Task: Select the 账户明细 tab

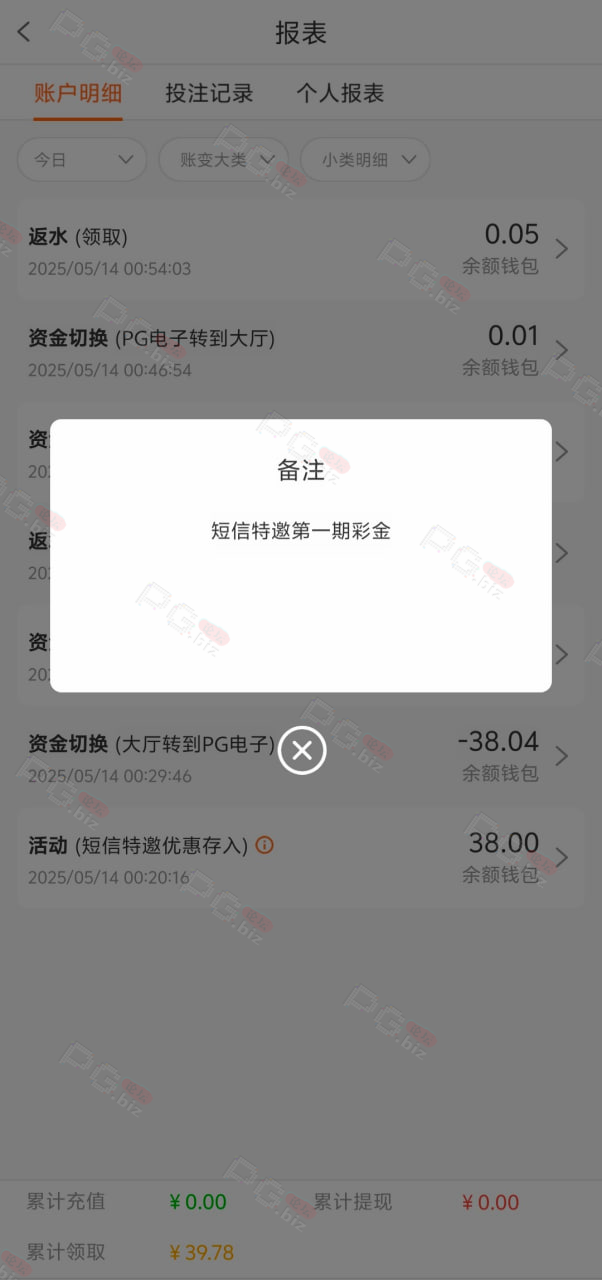Action: click(78, 93)
